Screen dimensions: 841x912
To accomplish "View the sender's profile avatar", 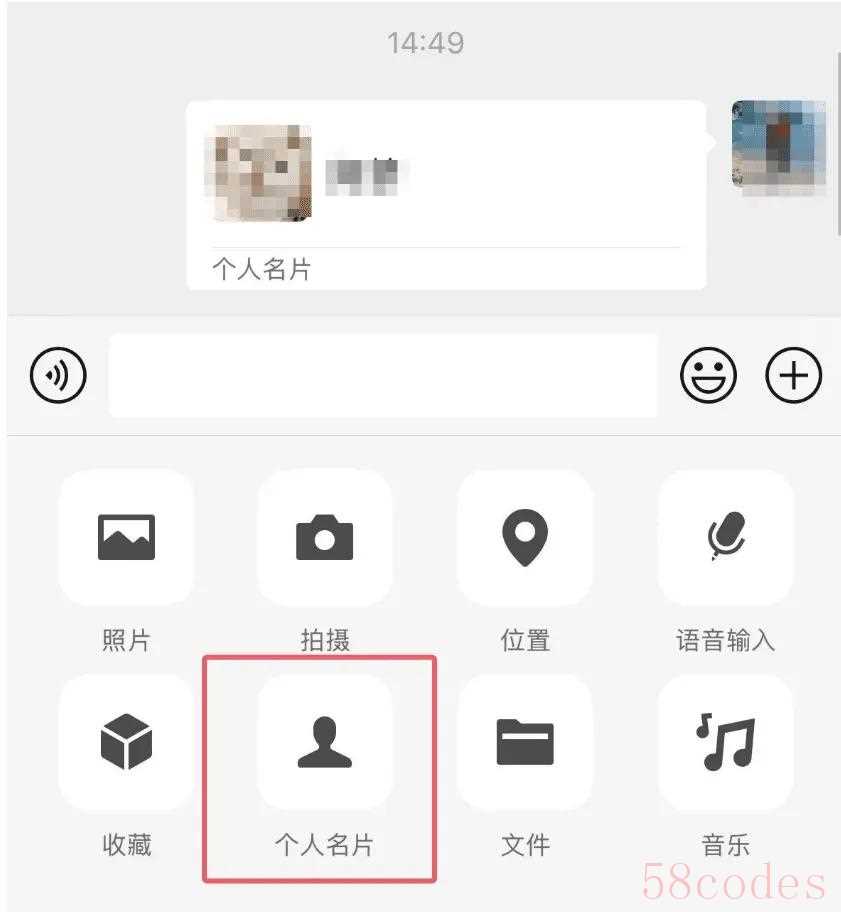I will click(778, 144).
